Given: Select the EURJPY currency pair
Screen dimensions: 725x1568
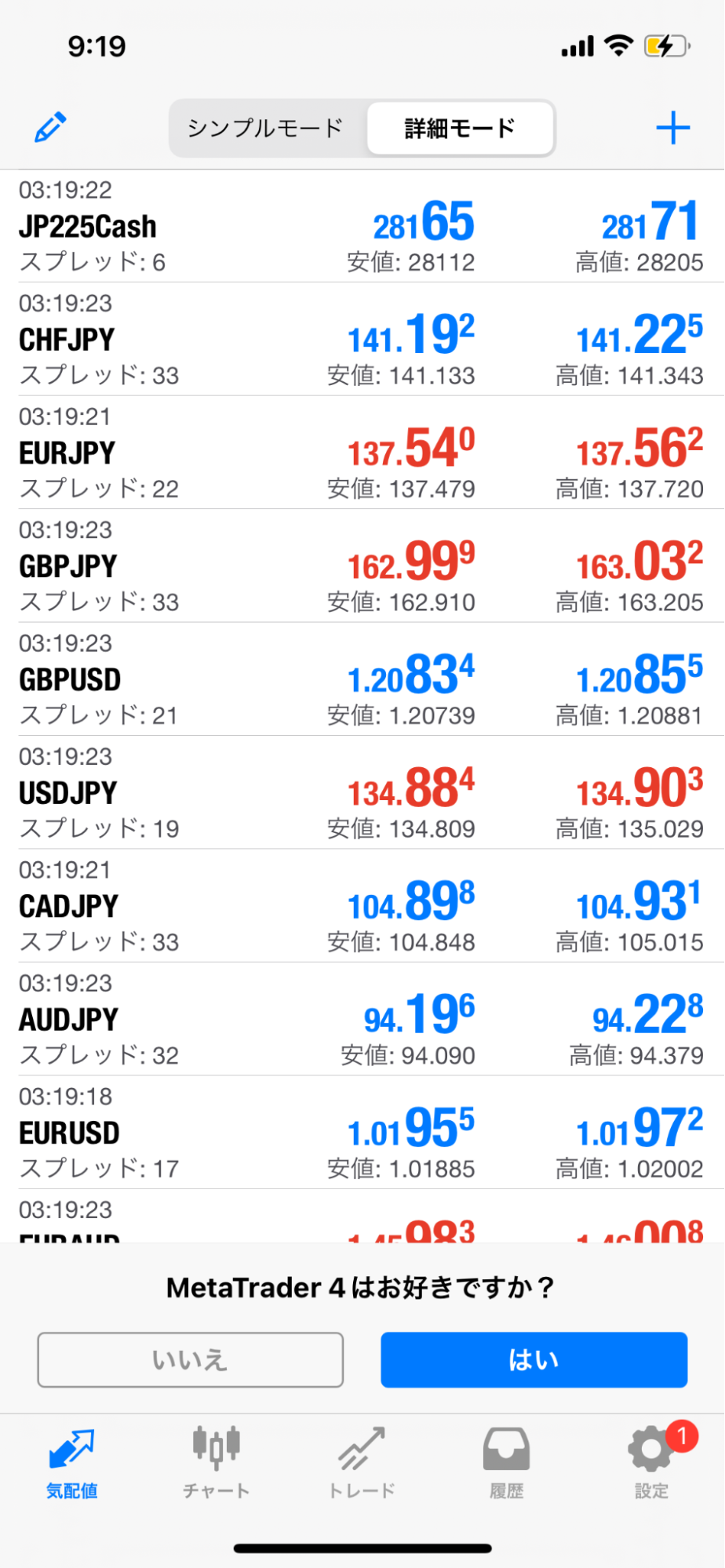Looking at the screenshot, I should [x=67, y=453].
